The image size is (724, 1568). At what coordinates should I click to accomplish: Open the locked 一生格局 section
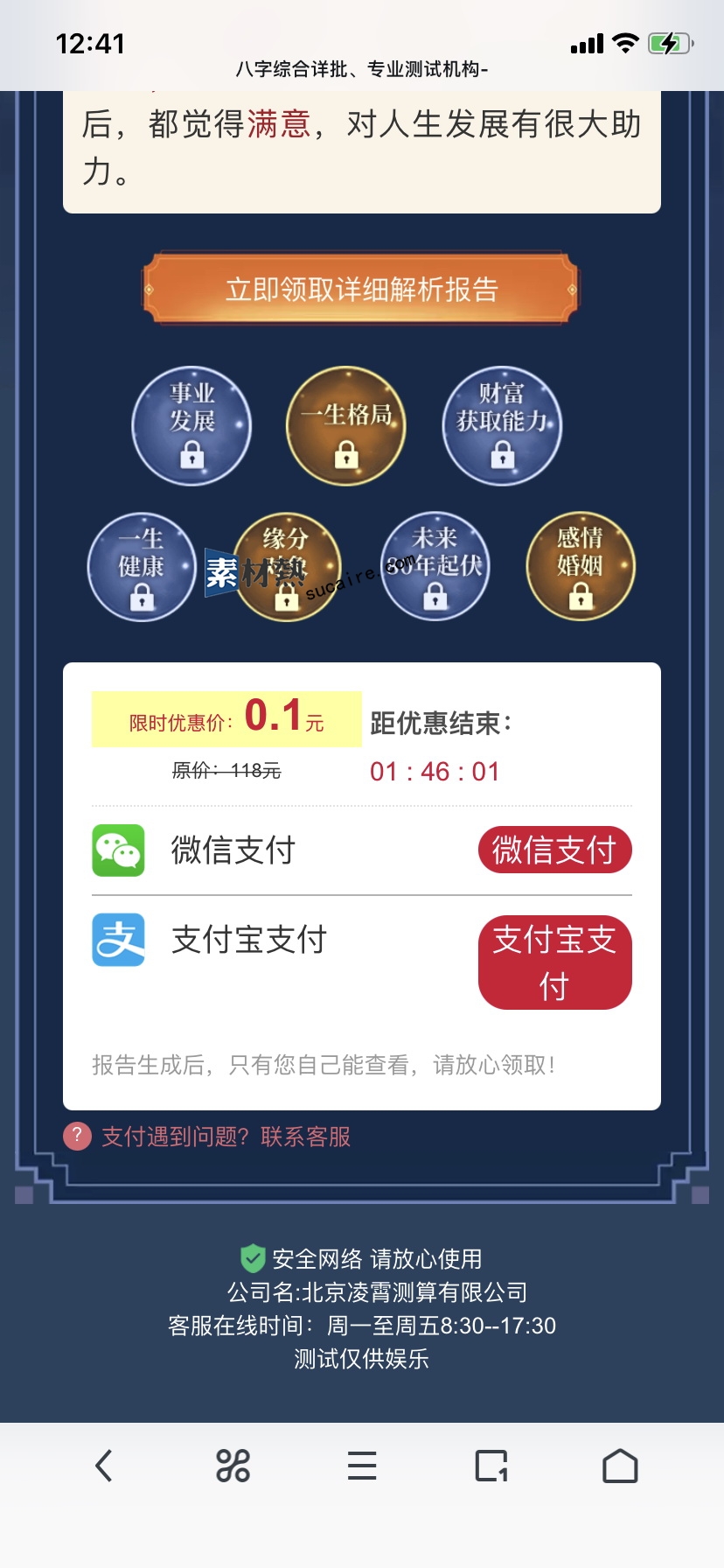(x=346, y=425)
